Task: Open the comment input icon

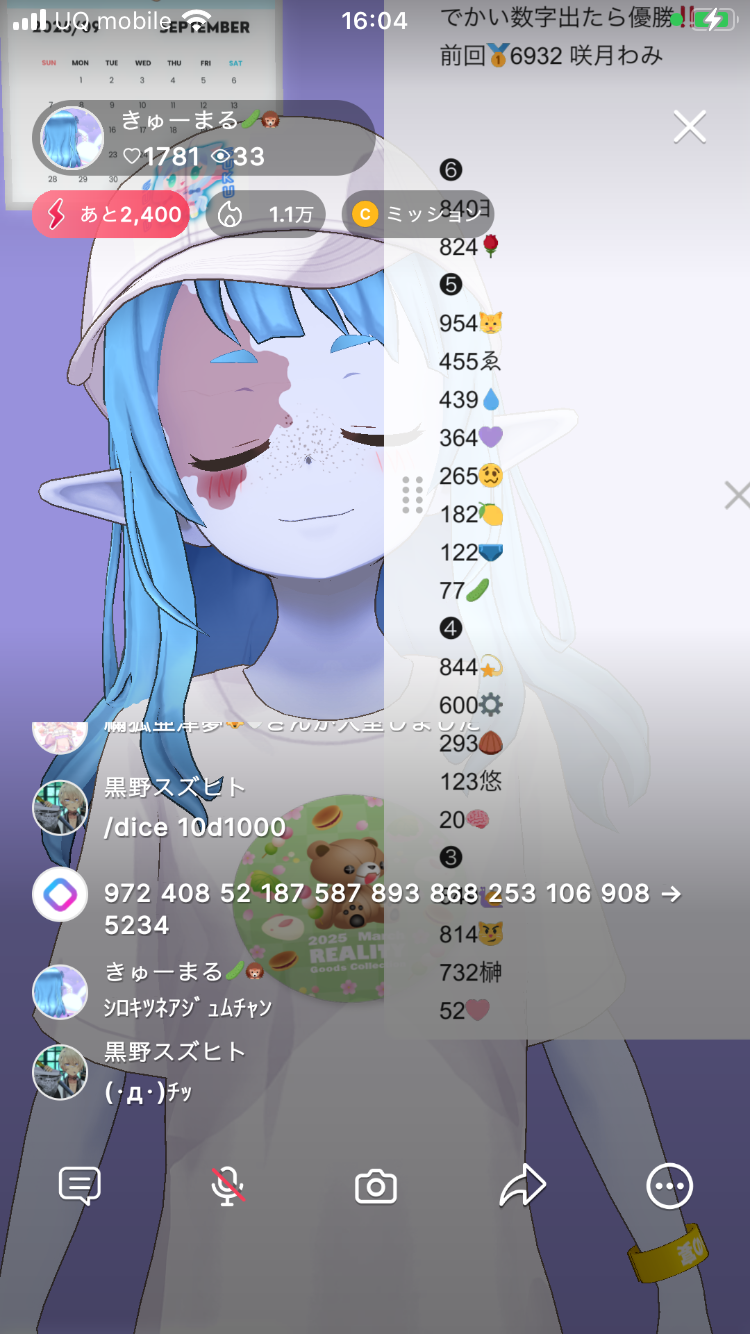Action: pyautogui.click(x=80, y=1187)
